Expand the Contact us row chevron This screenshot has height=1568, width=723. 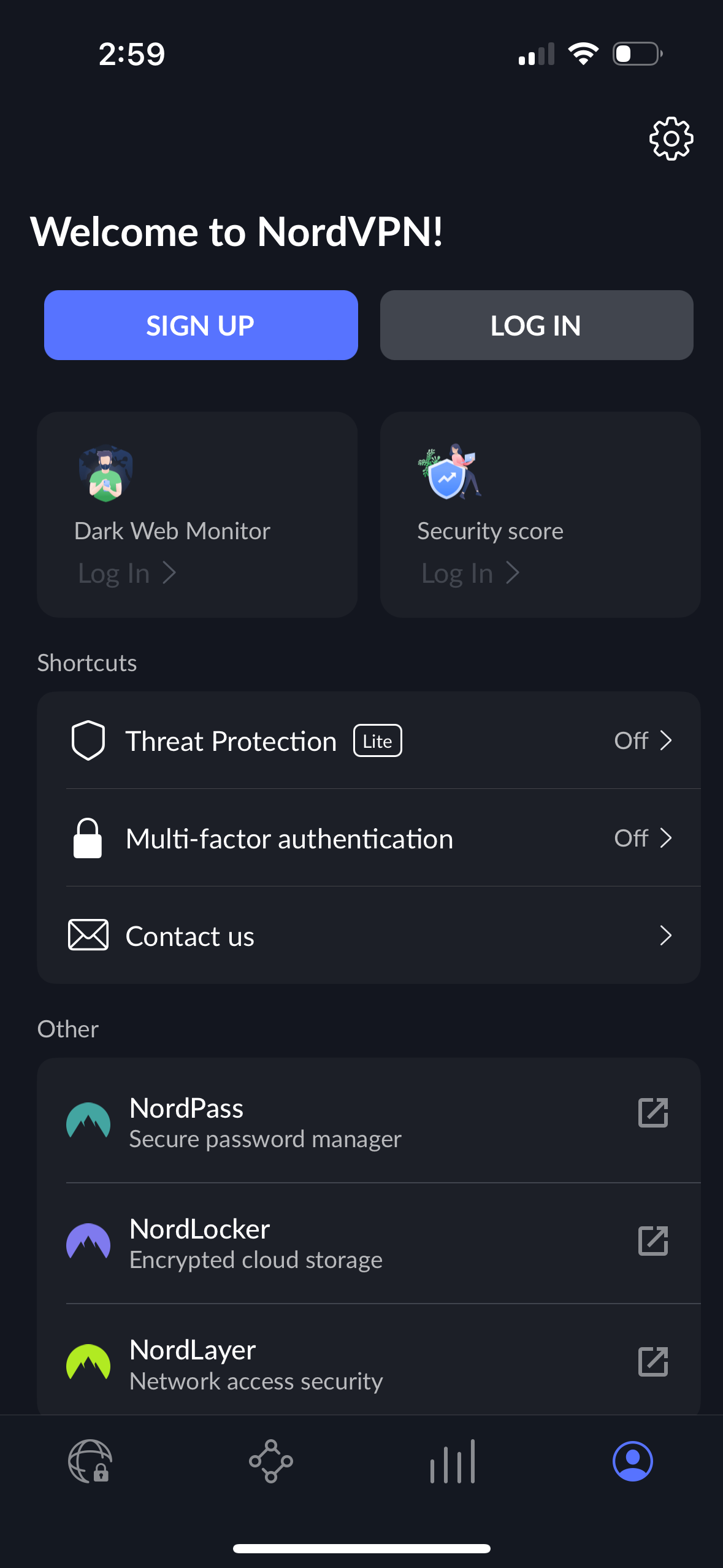tap(667, 936)
